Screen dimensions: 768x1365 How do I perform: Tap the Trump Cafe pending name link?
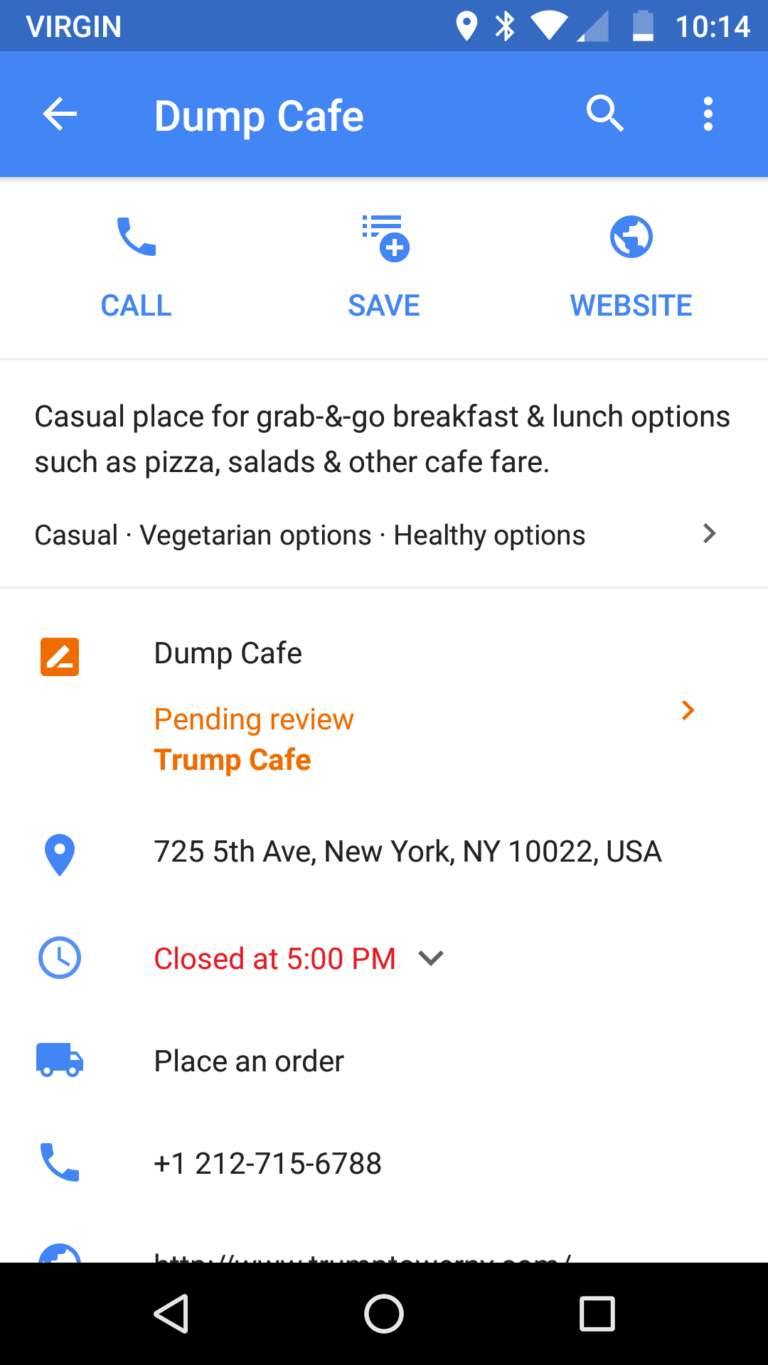pos(232,759)
